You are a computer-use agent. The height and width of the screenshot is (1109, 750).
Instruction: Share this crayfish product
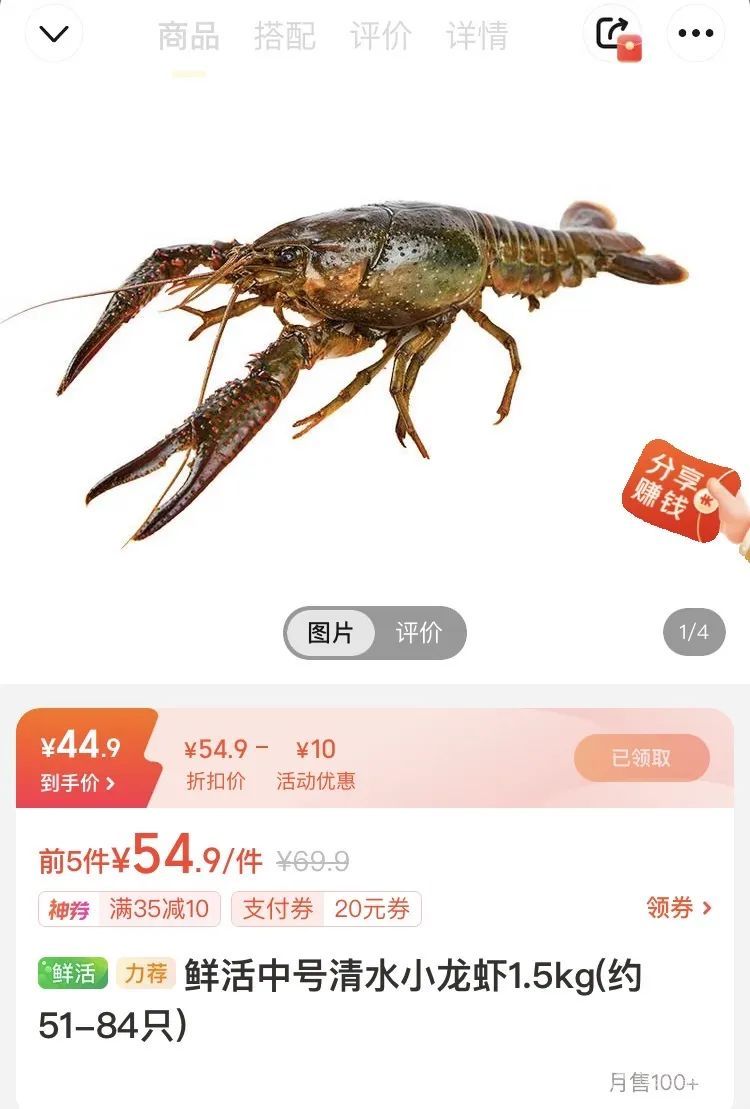click(614, 34)
